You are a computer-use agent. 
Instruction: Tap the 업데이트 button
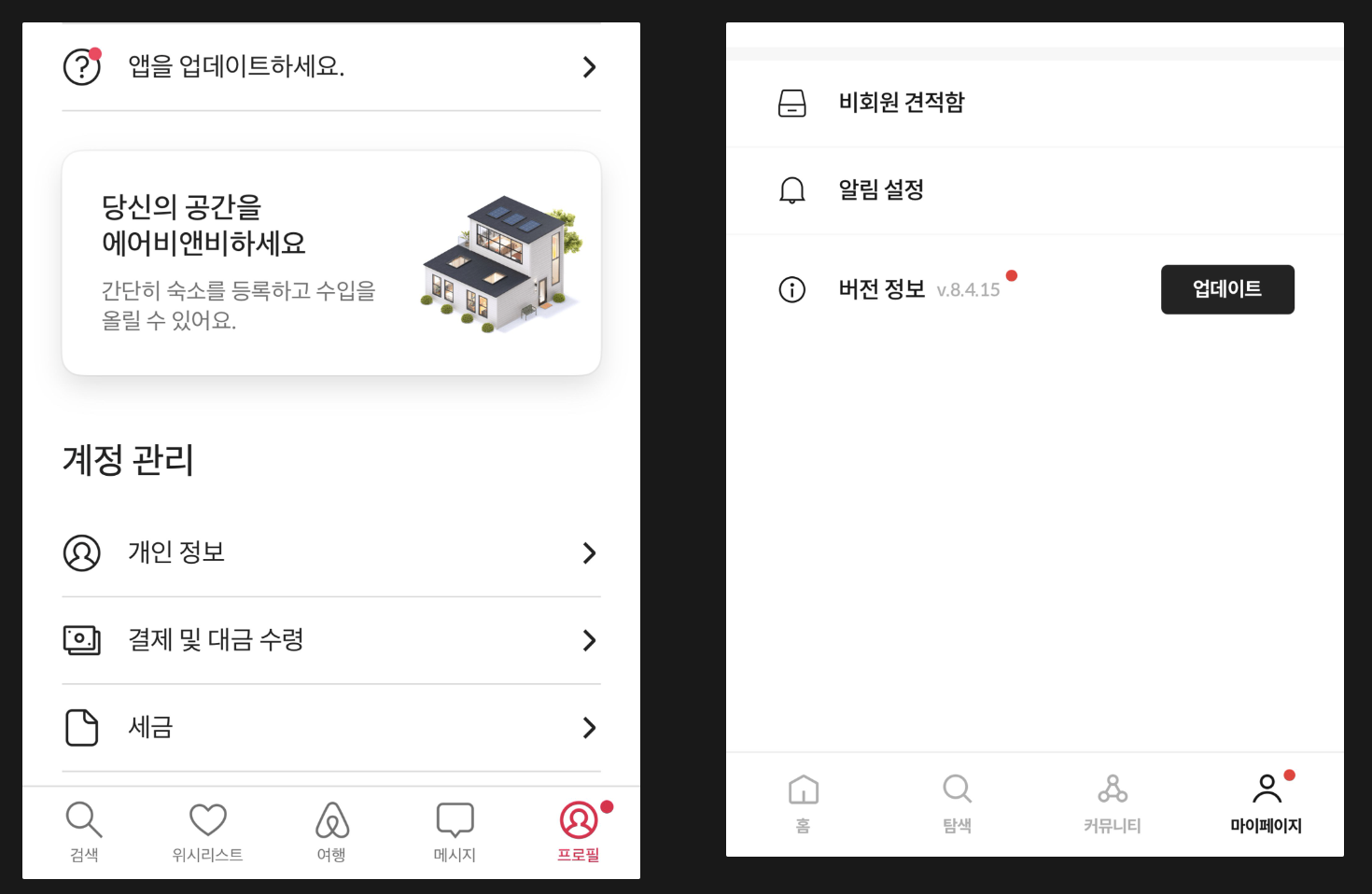point(1226,289)
